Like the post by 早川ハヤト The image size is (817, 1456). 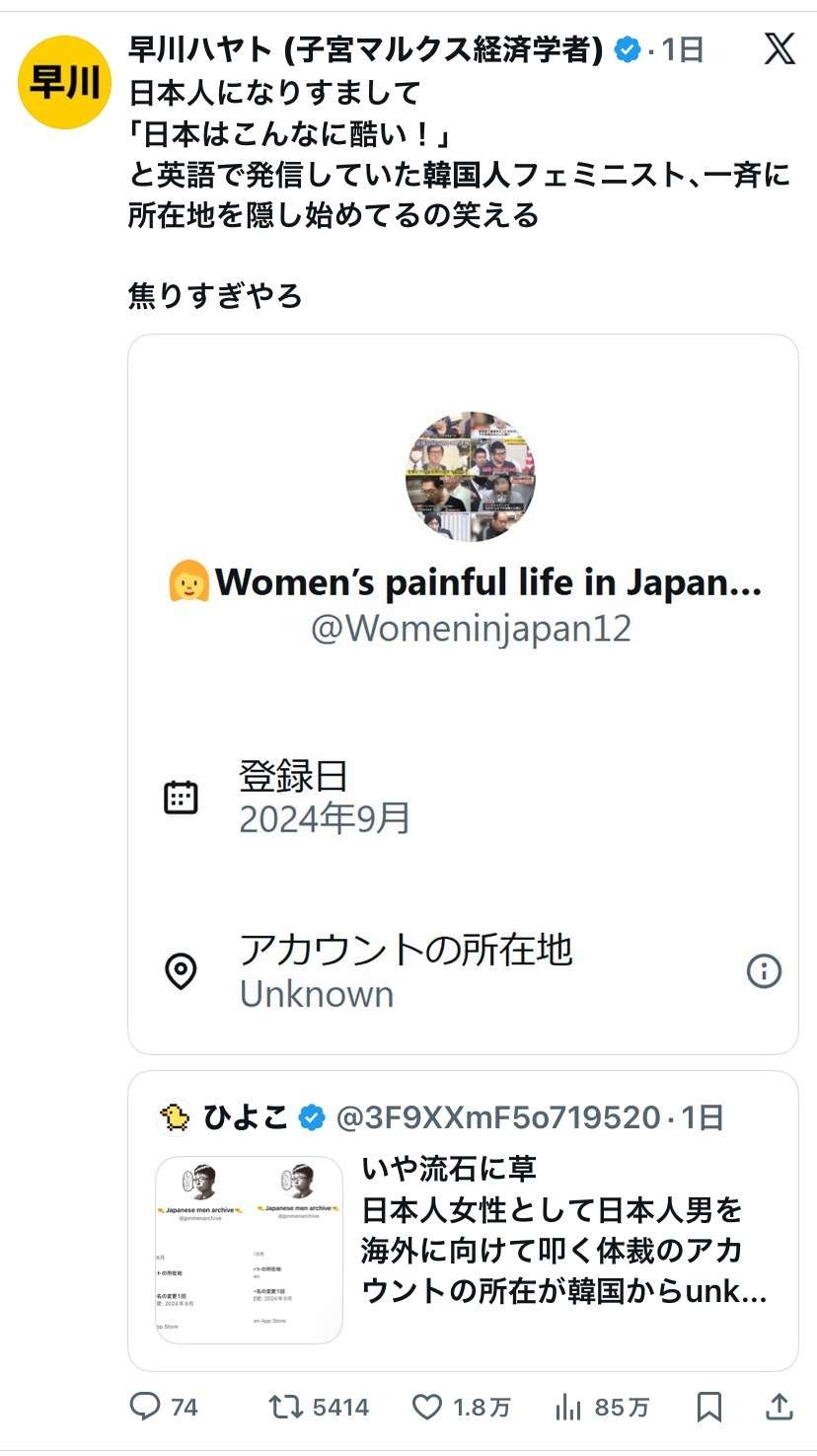pos(427,1407)
